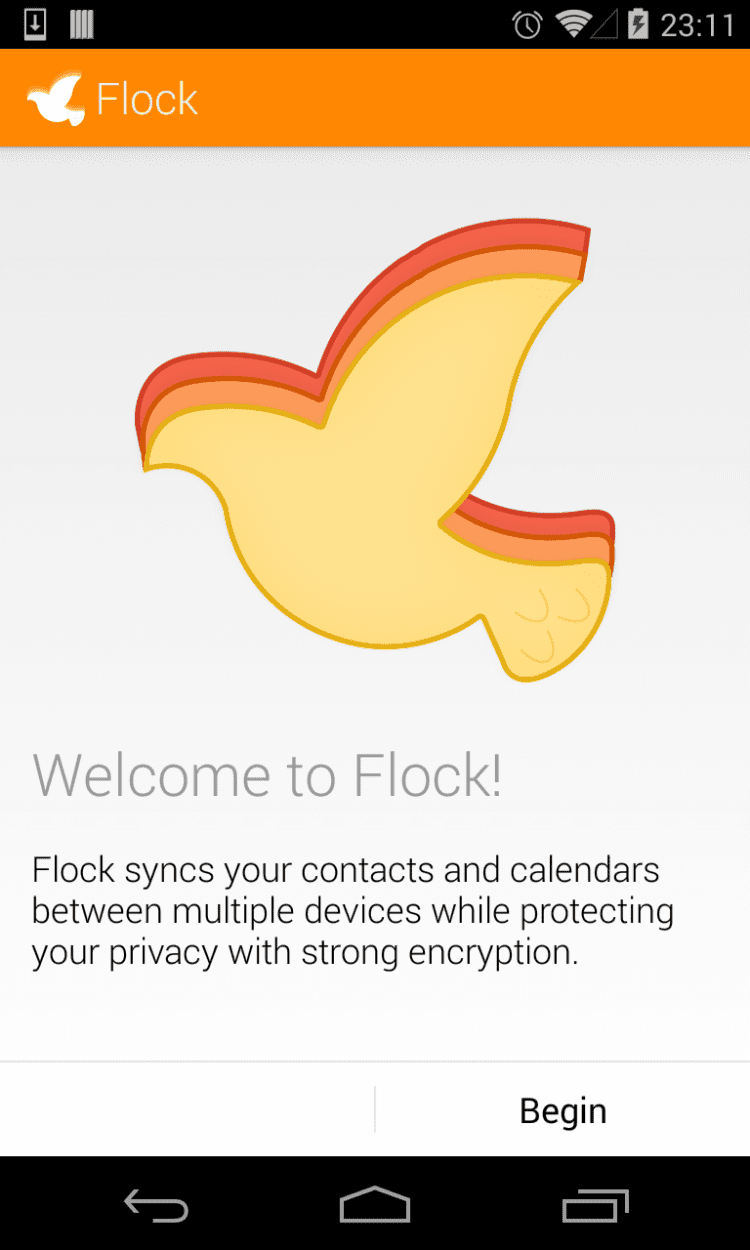This screenshot has height=1250, width=750.
Task: Tap the Begin button
Action: [562, 1110]
